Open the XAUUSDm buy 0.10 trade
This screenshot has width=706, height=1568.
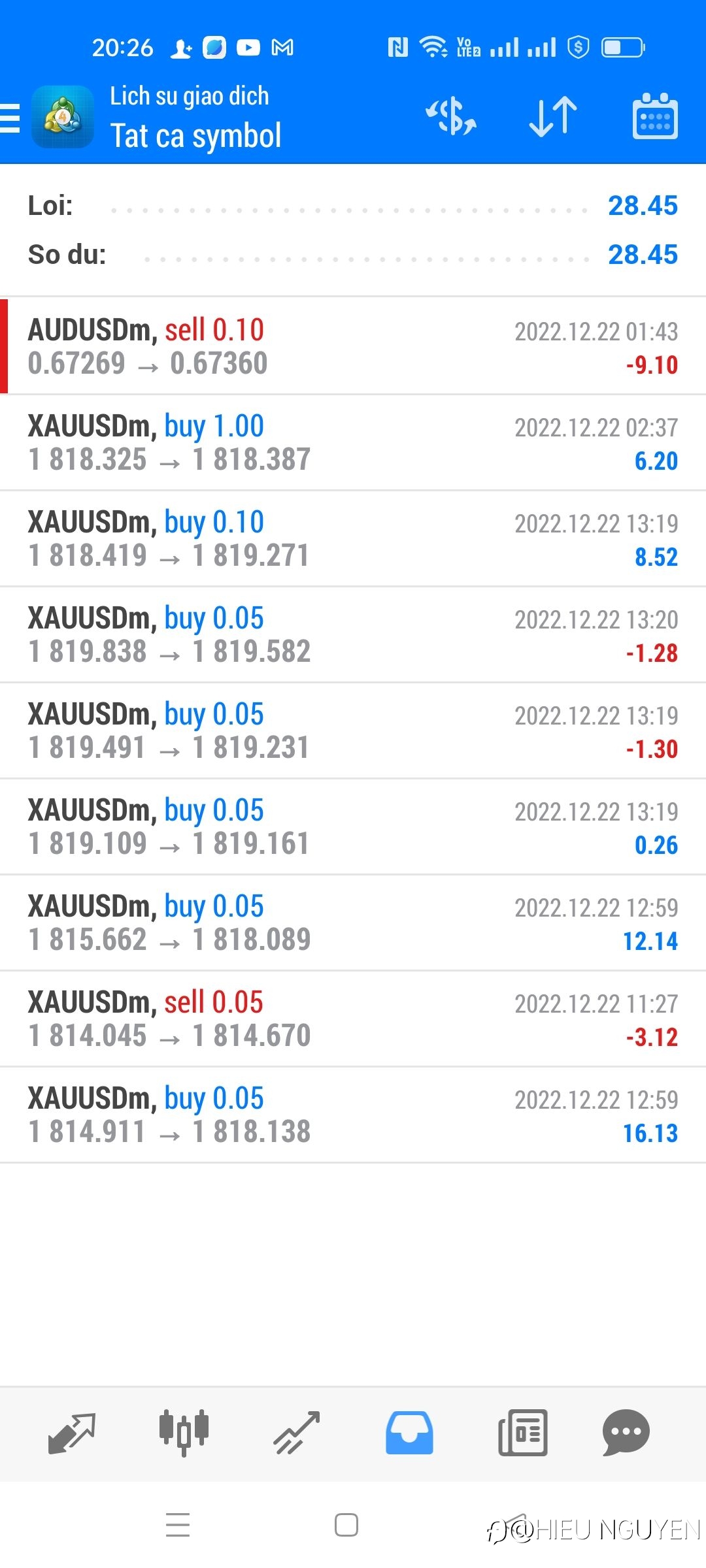(353, 538)
